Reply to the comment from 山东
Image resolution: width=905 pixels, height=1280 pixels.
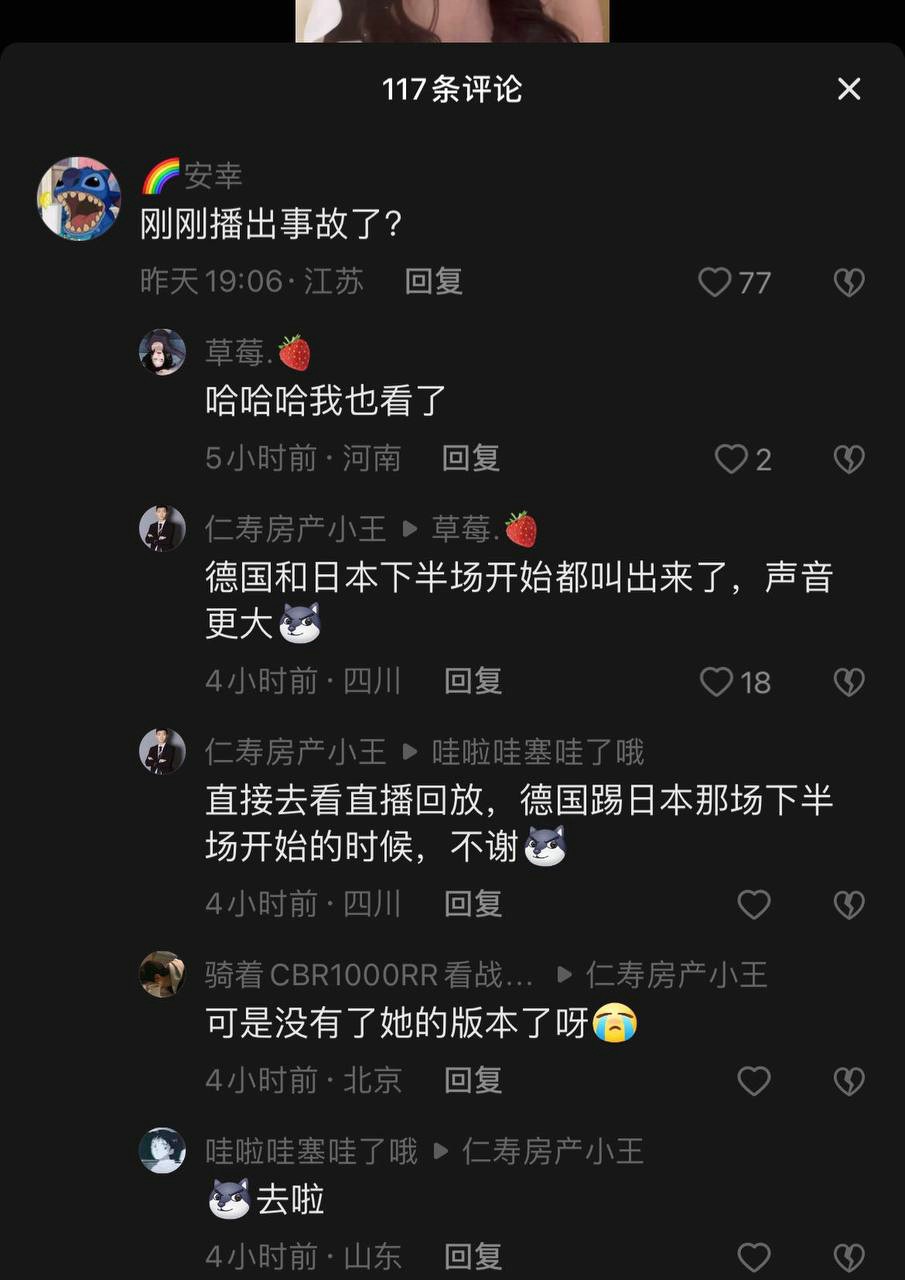(472, 1256)
